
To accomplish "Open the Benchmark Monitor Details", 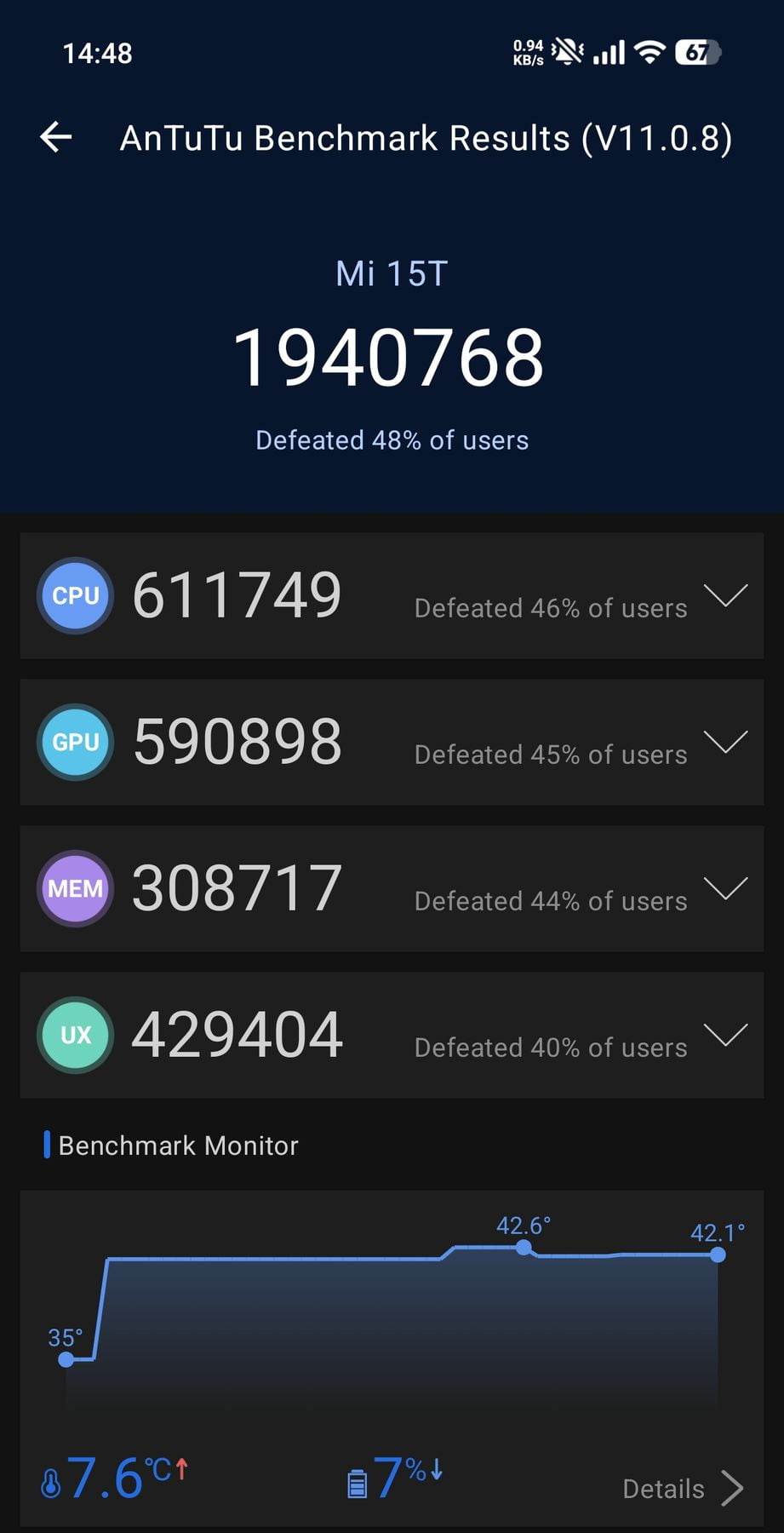I will (x=683, y=1488).
